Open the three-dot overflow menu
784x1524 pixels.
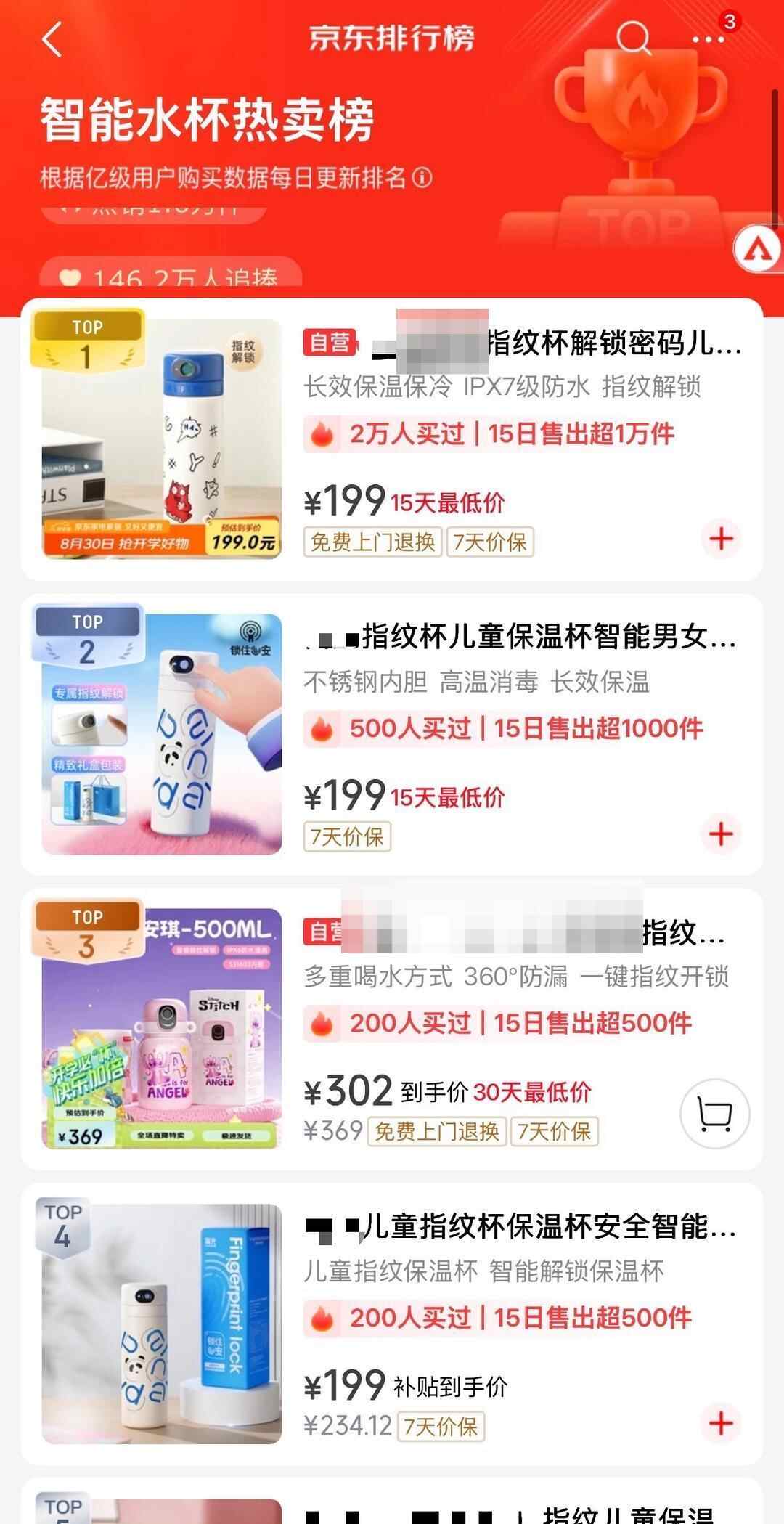[708, 39]
